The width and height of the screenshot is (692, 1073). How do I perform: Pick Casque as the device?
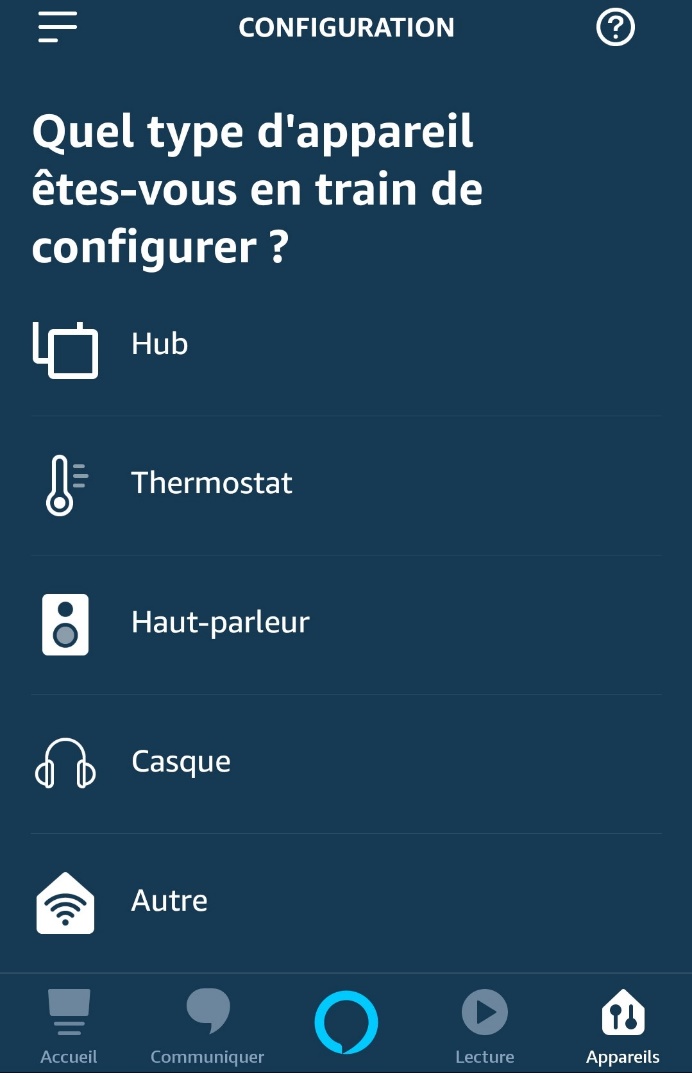pyautogui.click(x=346, y=764)
